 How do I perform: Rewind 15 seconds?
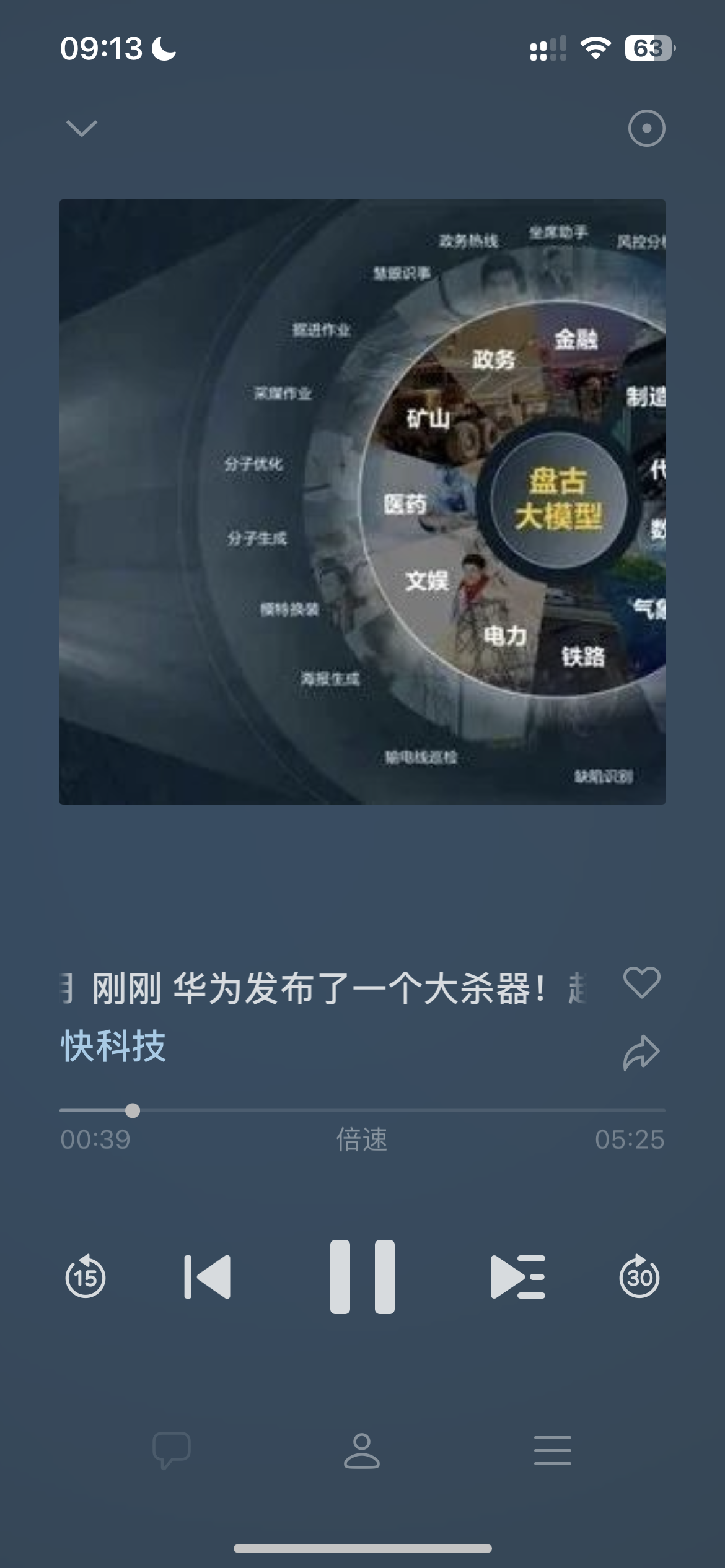(x=86, y=1277)
